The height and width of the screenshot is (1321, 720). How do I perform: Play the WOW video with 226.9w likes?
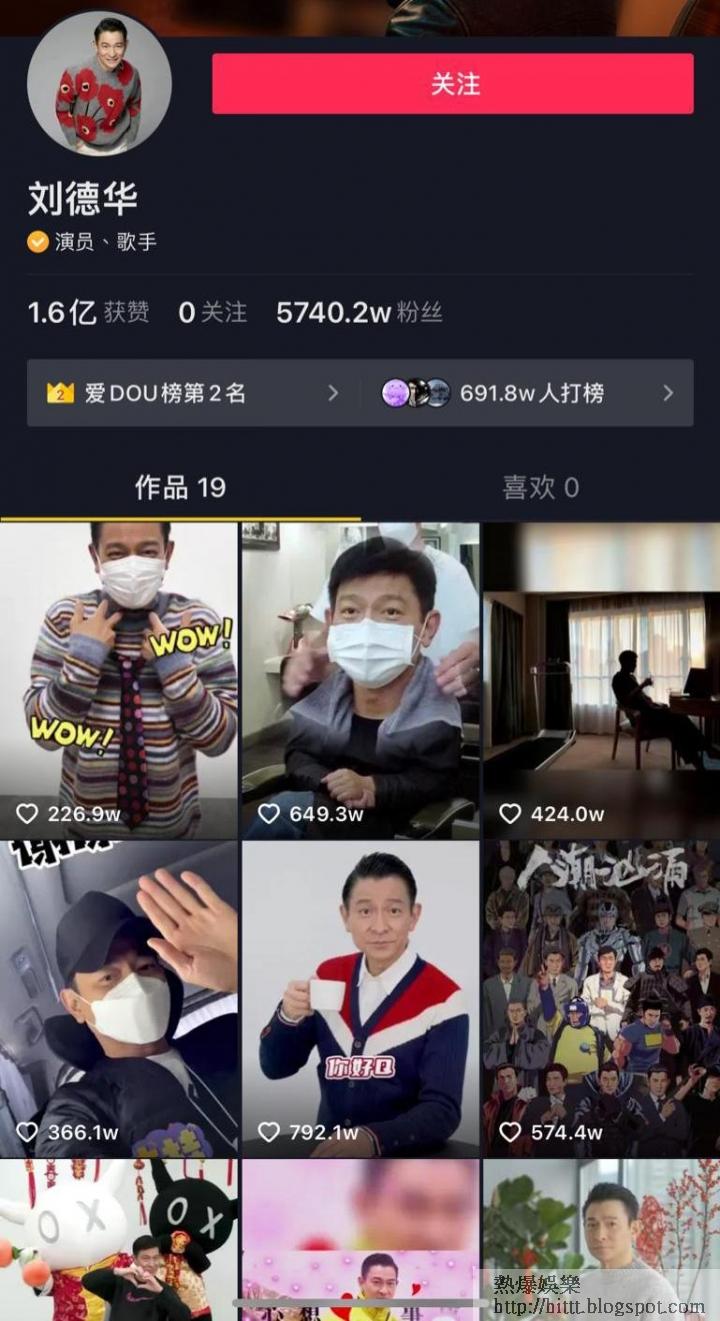click(119, 680)
